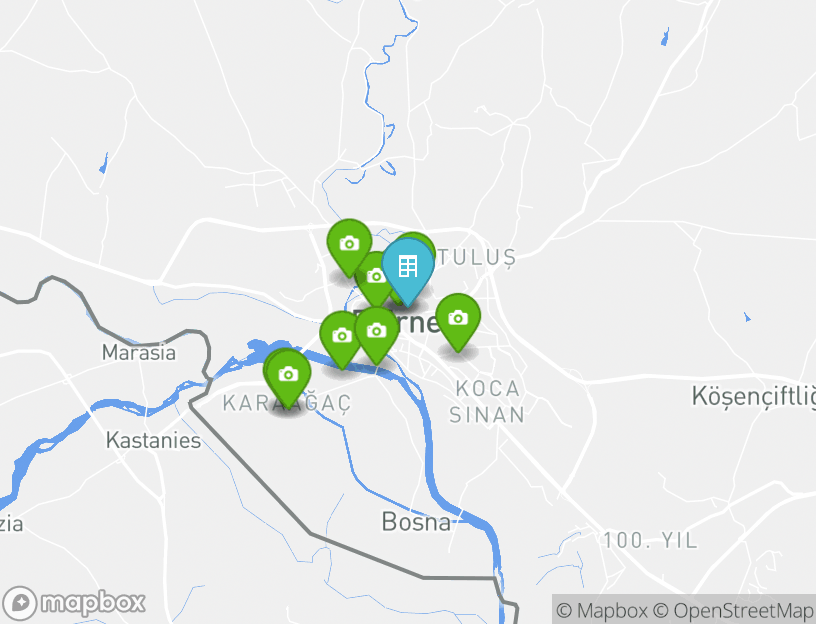The height and width of the screenshot is (624, 816).
Task: Tap the blue building marker
Action: coord(407,267)
